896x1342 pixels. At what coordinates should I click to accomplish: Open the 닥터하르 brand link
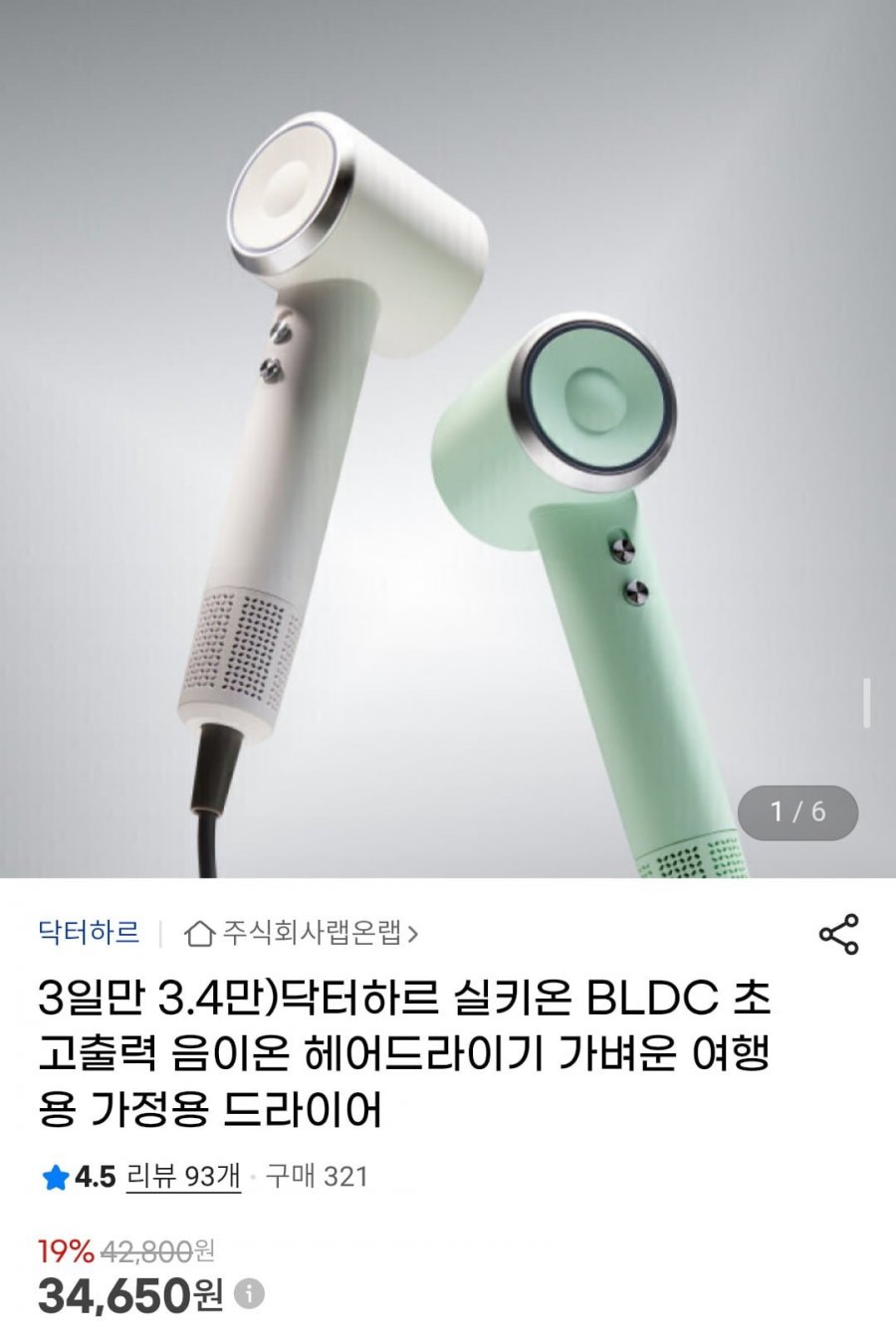(89, 933)
